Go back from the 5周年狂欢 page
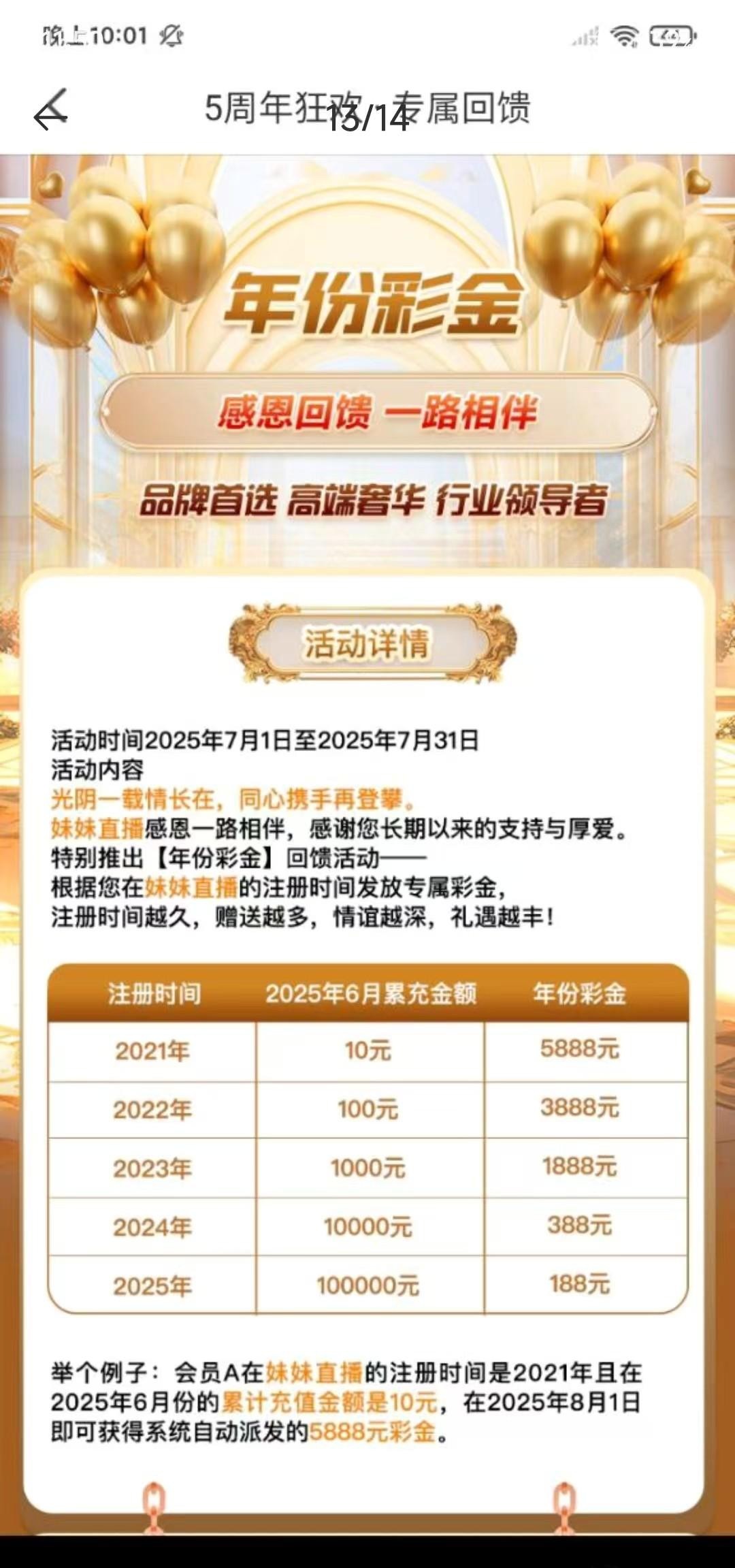Screen dimensions: 735x1568 (x=51, y=110)
